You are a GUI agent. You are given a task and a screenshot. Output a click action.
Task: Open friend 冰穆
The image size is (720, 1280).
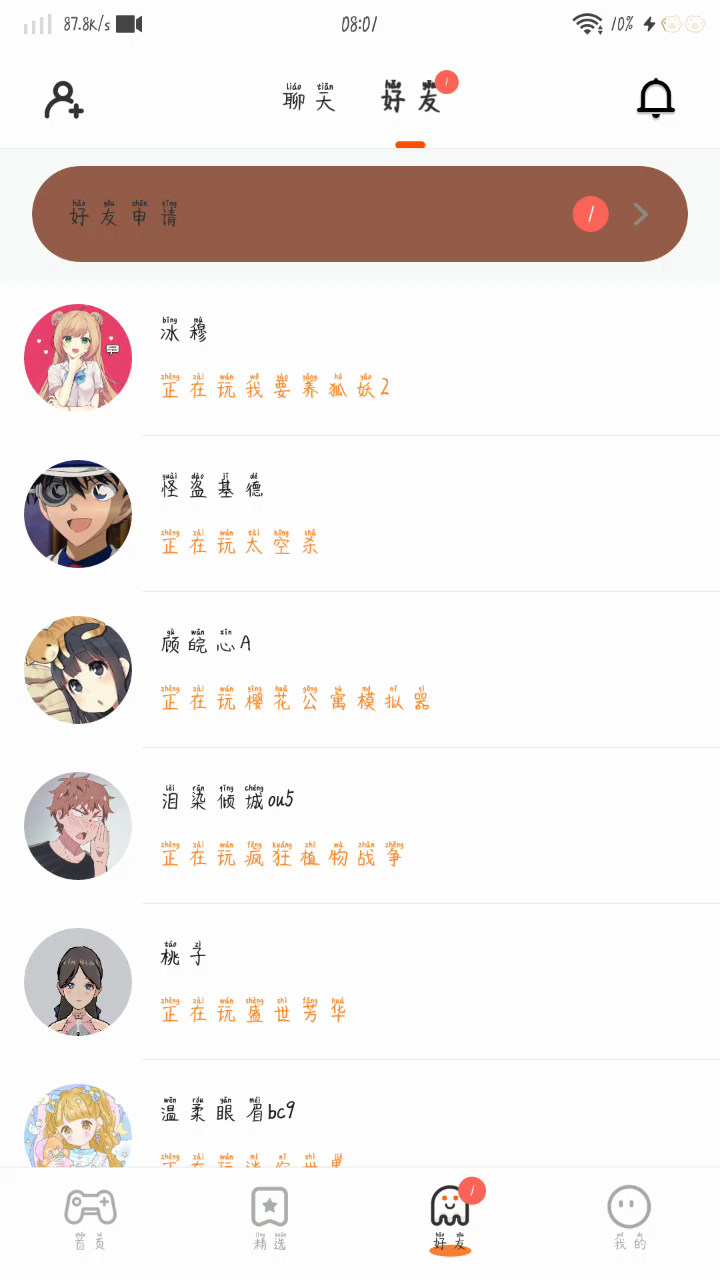pos(360,358)
